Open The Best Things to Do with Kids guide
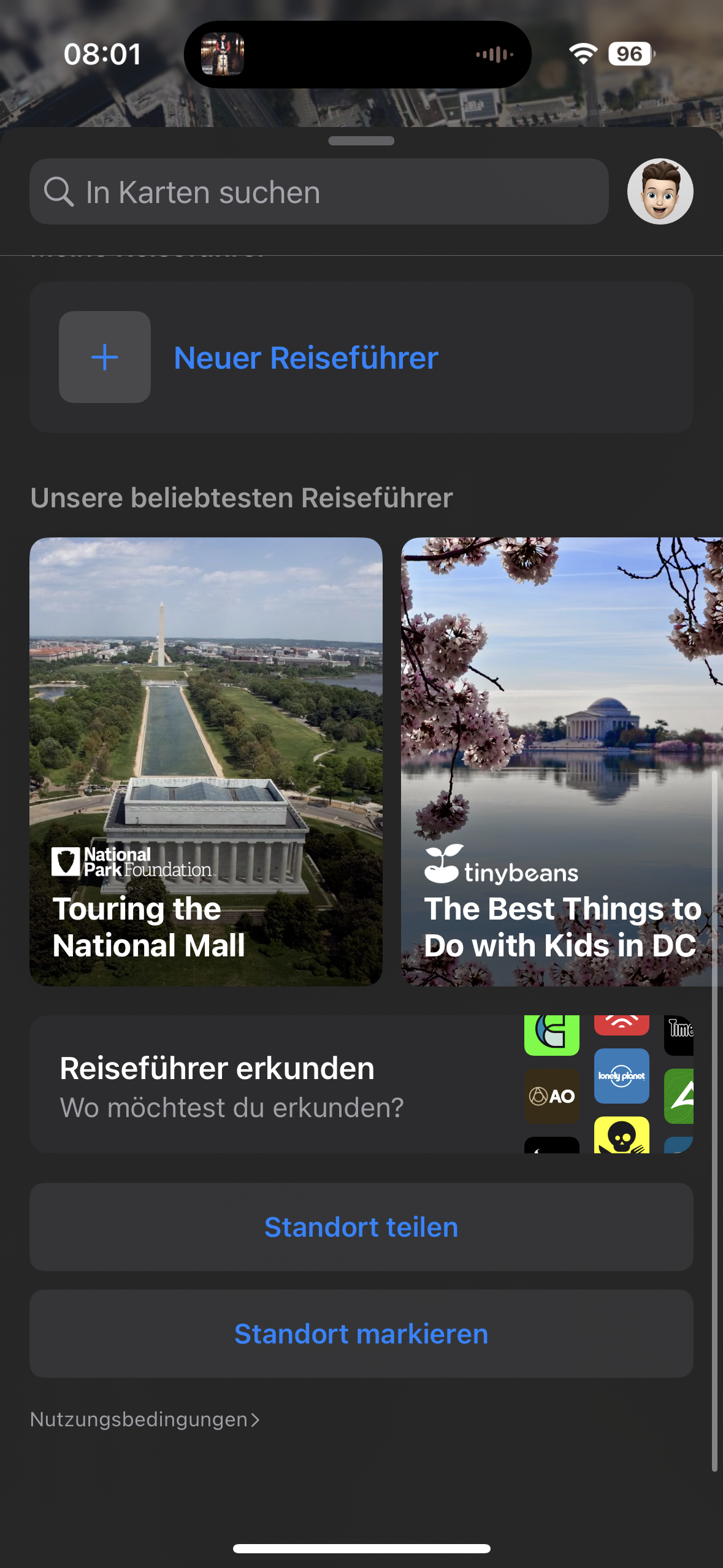 (x=561, y=761)
